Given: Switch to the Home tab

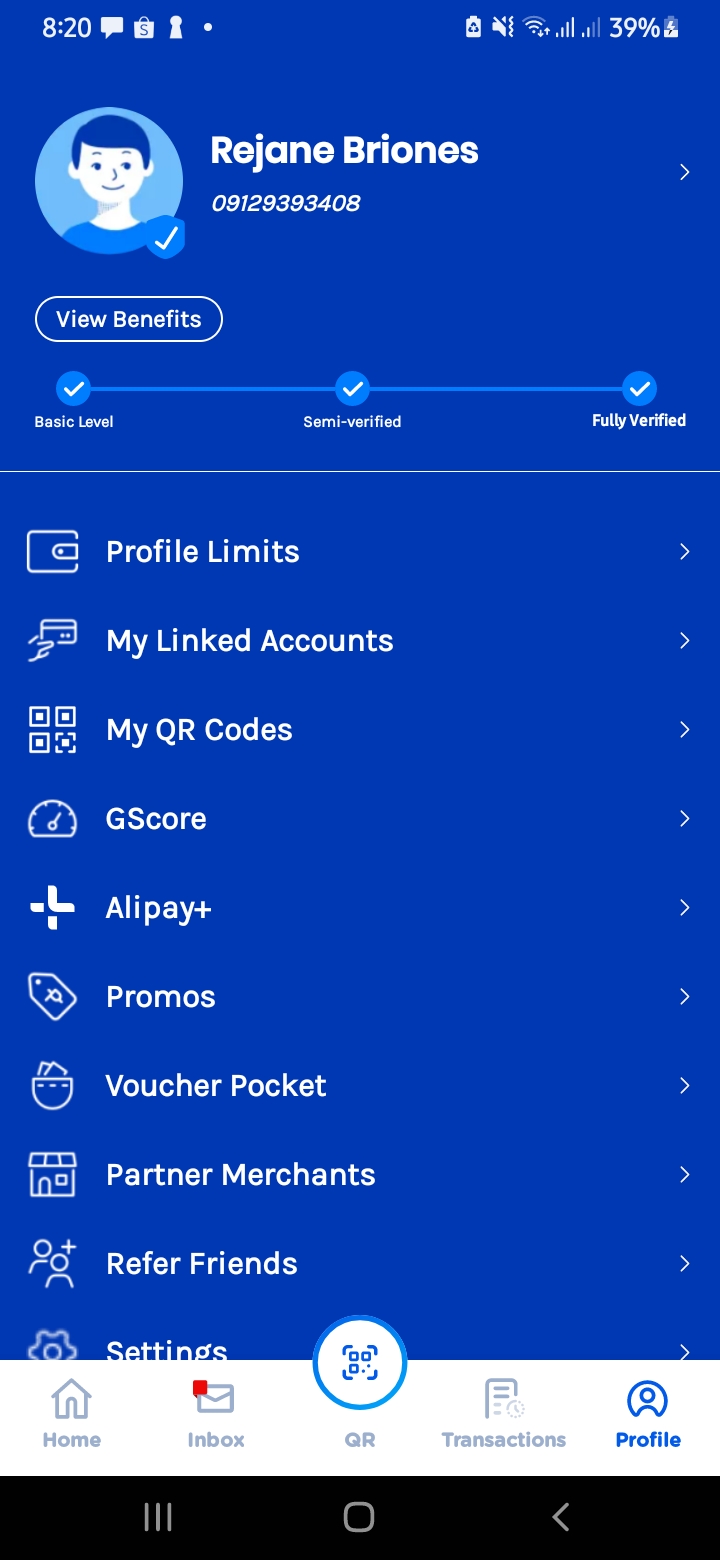Looking at the screenshot, I should point(72,1414).
